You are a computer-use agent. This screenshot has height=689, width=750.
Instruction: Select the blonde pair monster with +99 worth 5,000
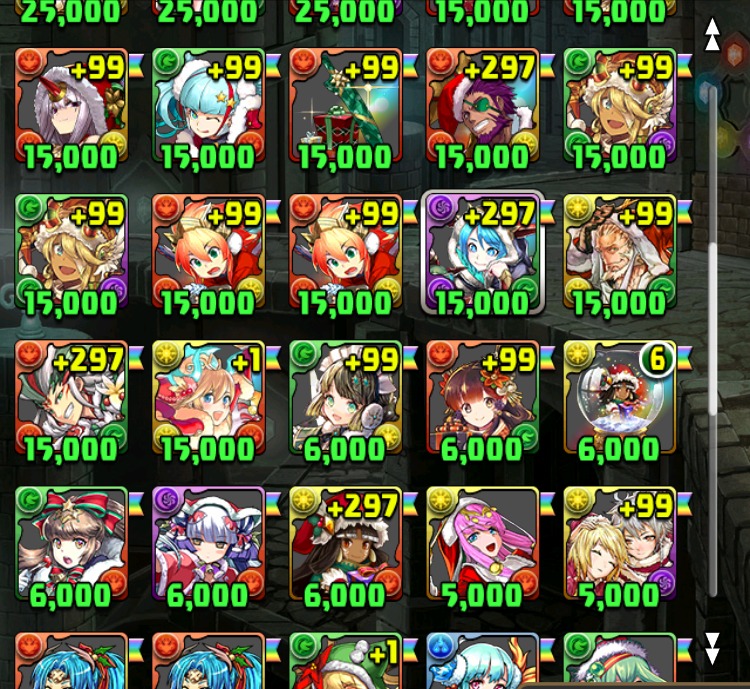(620, 543)
